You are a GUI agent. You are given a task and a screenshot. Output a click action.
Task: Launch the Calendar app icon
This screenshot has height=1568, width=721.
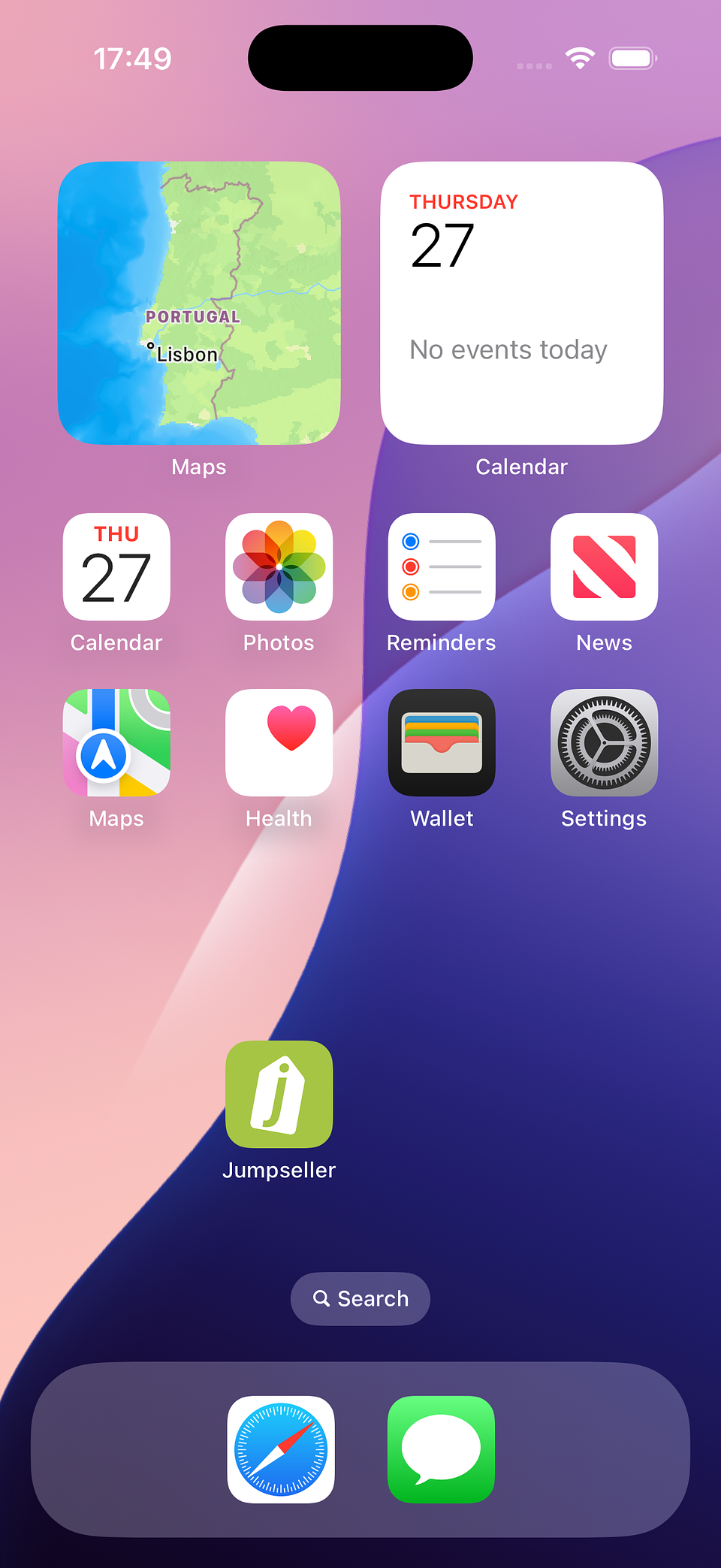pos(116,567)
